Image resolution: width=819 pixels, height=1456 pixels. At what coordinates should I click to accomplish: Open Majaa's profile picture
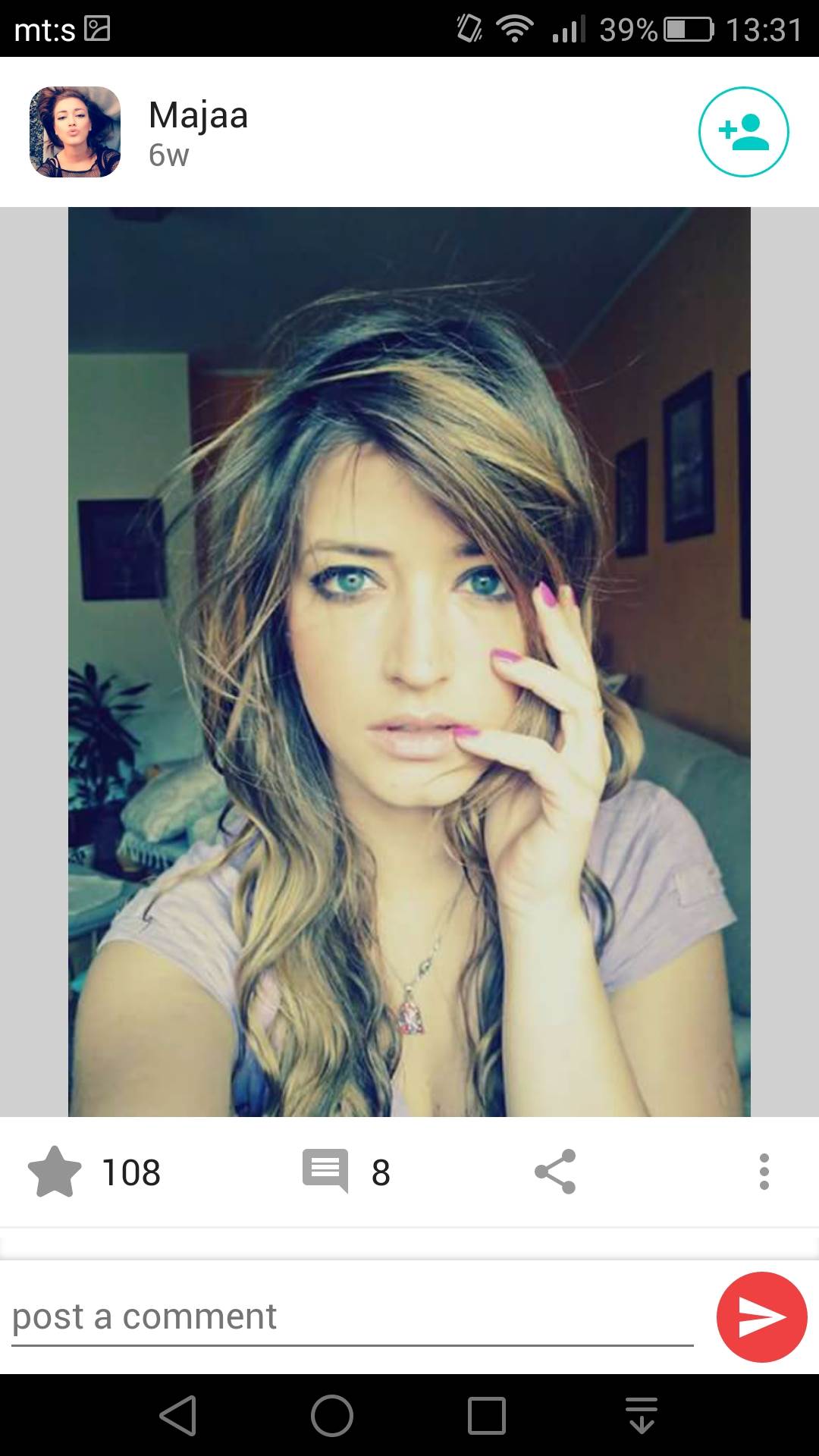tap(75, 132)
